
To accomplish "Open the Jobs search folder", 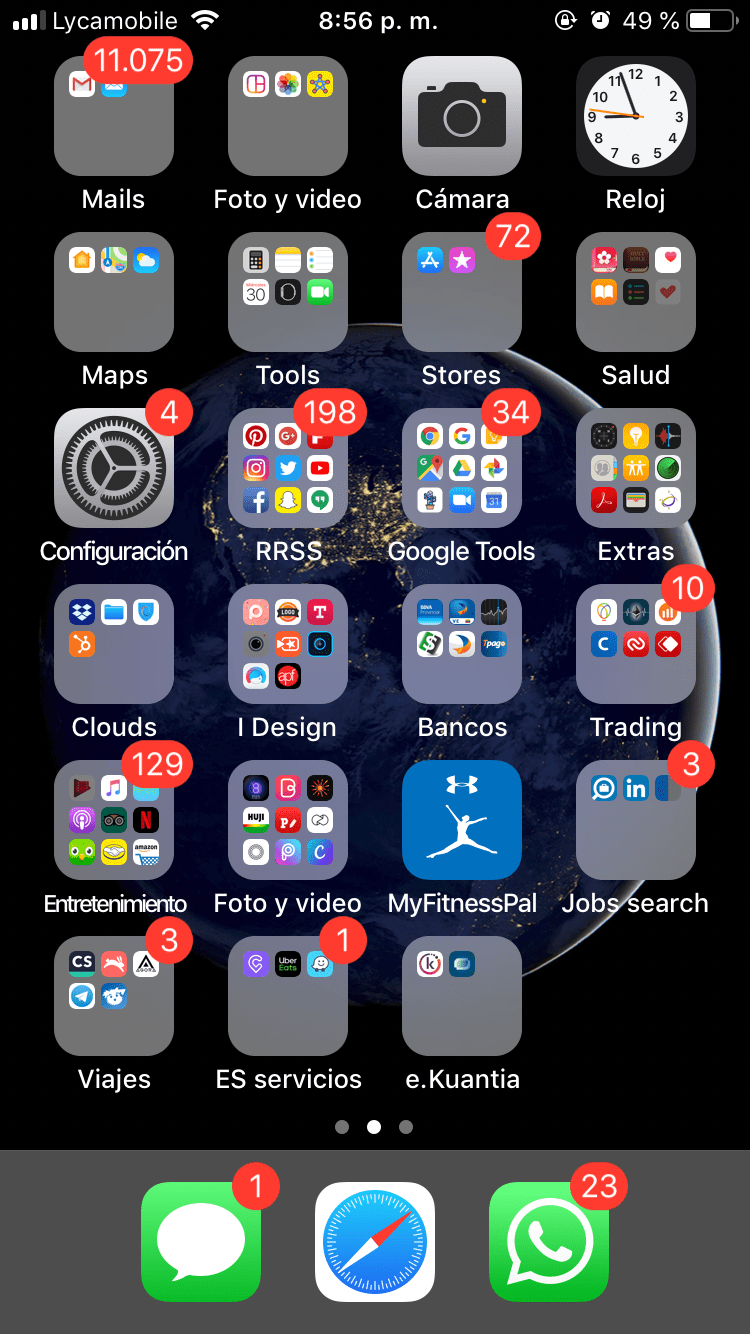I will pyautogui.click(x=636, y=820).
